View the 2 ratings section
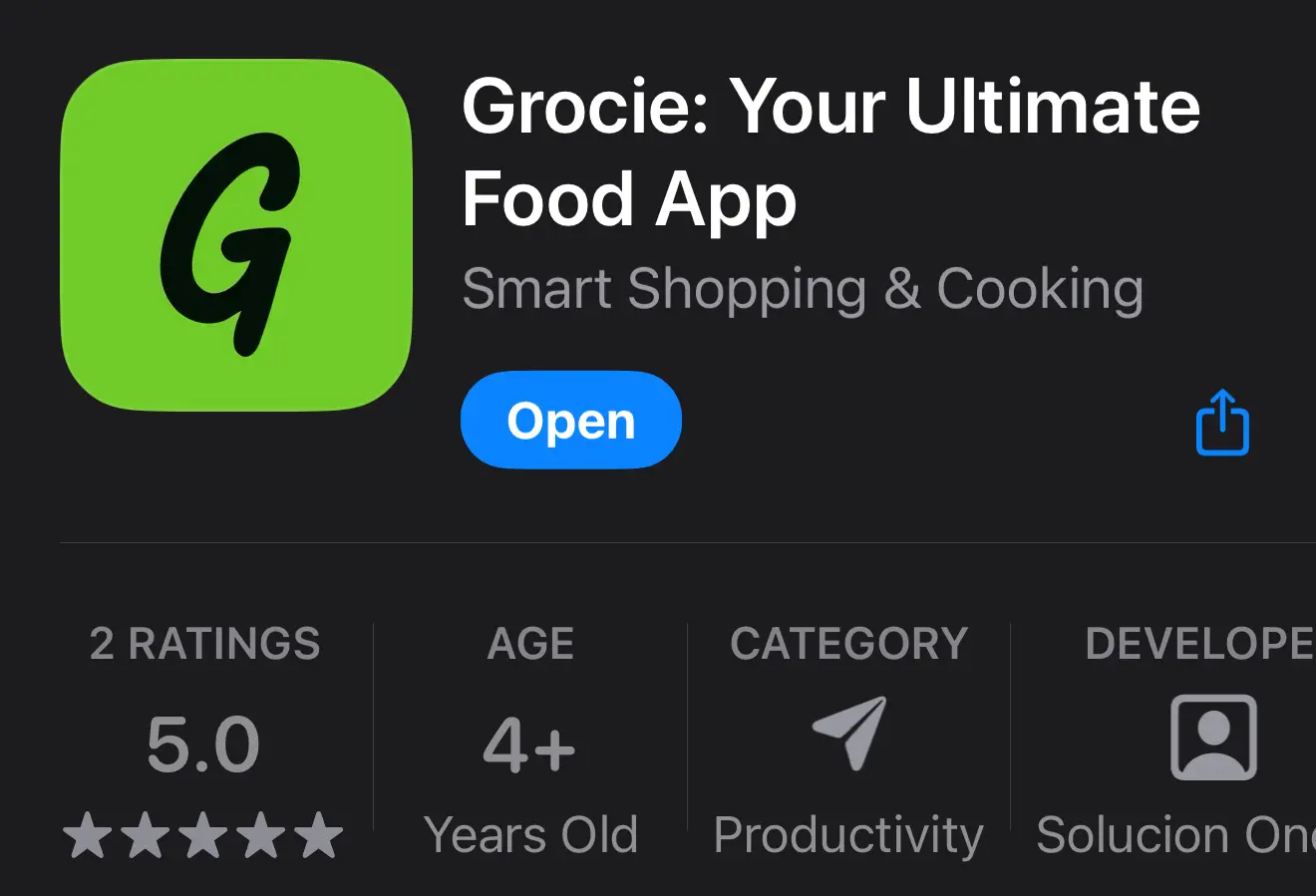The height and width of the screenshot is (896, 1316). (x=204, y=743)
